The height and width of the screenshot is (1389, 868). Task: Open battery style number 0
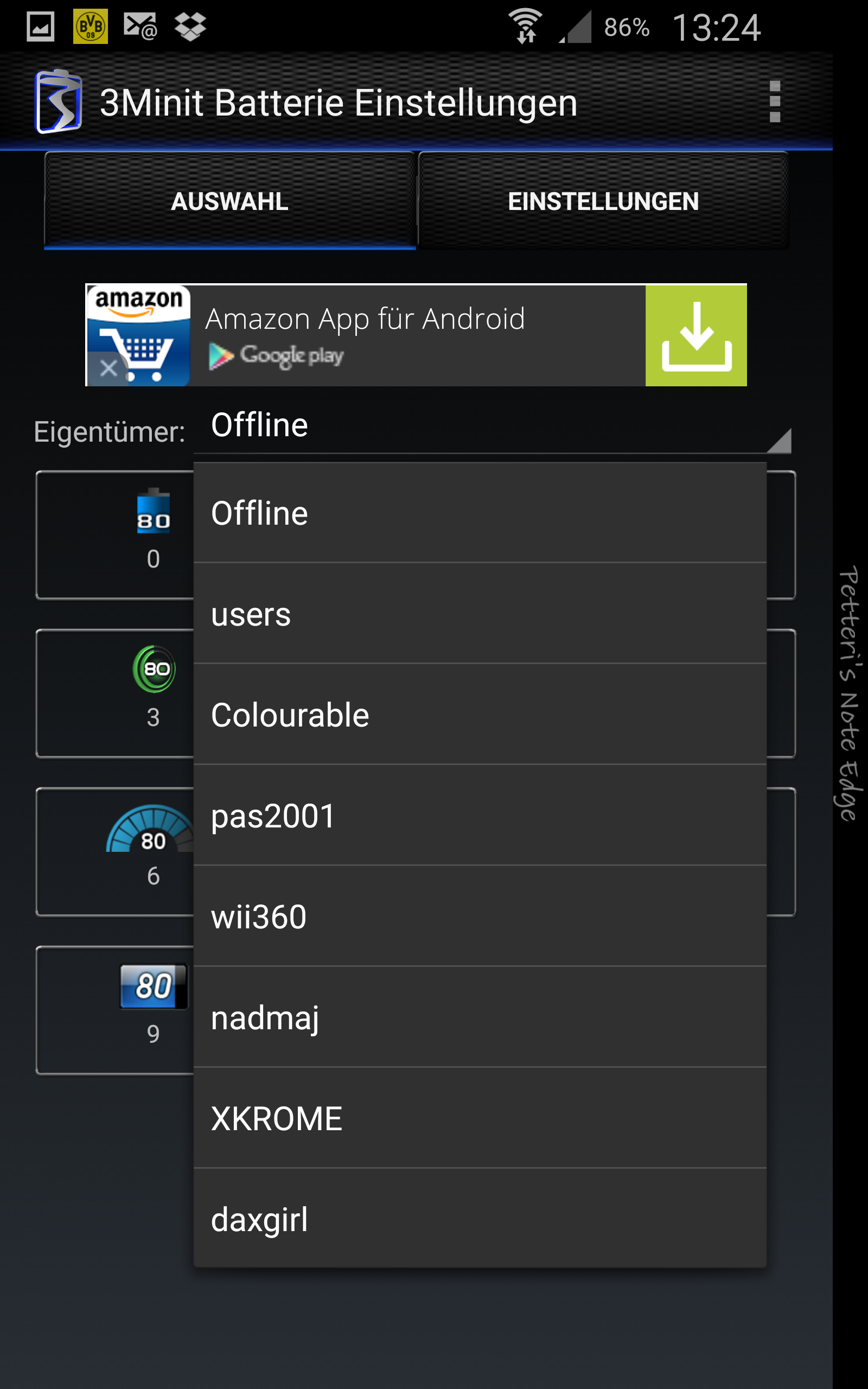(115, 535)
